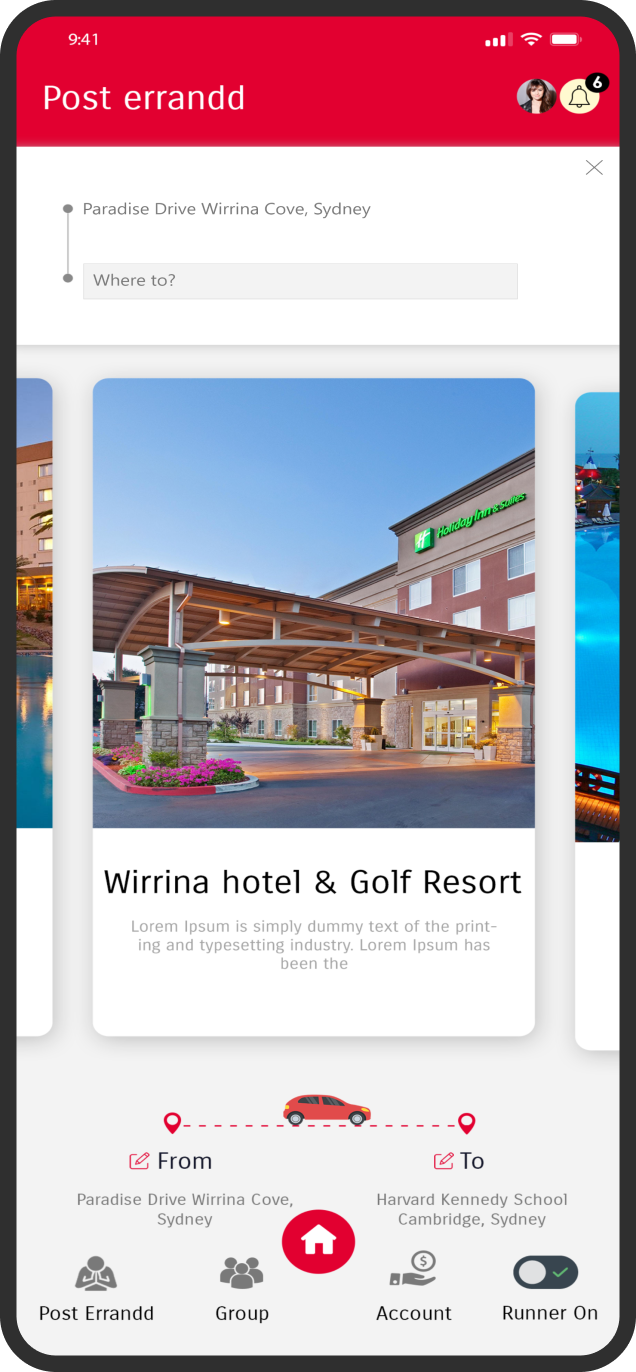Switch to Post Errandd tab
The image size is (636, 1372).
point(96,1290)
